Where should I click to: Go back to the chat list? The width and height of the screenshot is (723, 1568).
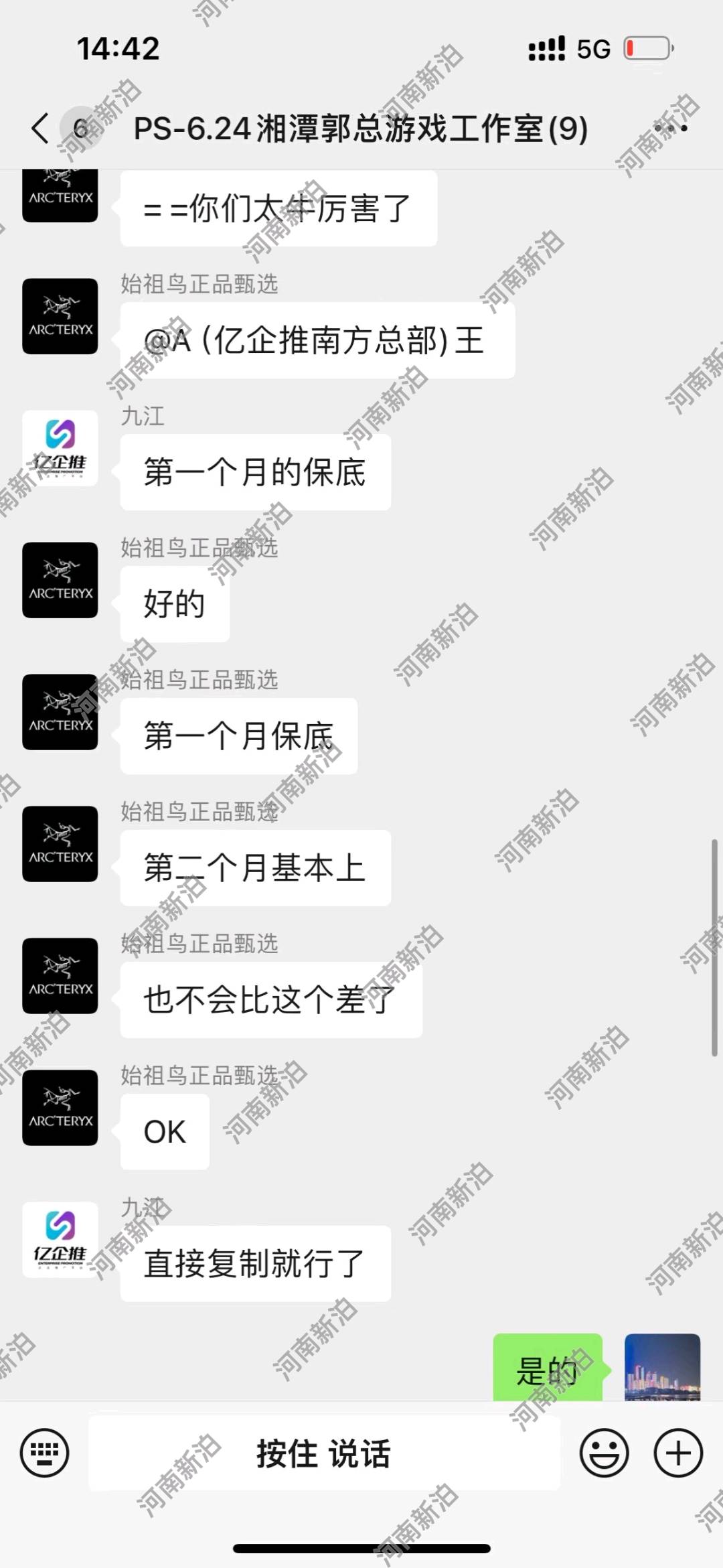coord(42,128)
